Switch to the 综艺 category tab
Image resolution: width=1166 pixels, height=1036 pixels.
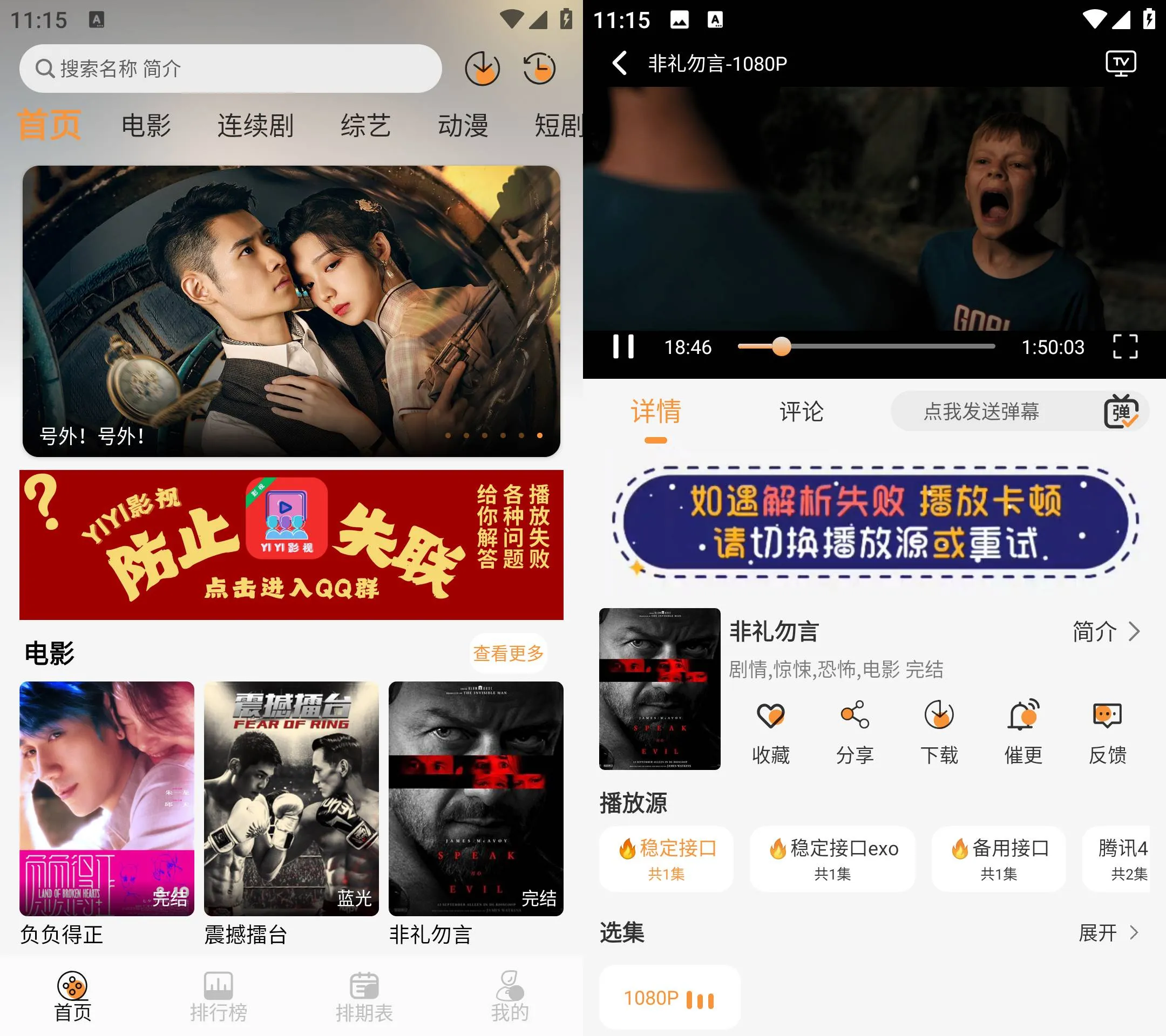pyautogui.click(x=365, y=125)
